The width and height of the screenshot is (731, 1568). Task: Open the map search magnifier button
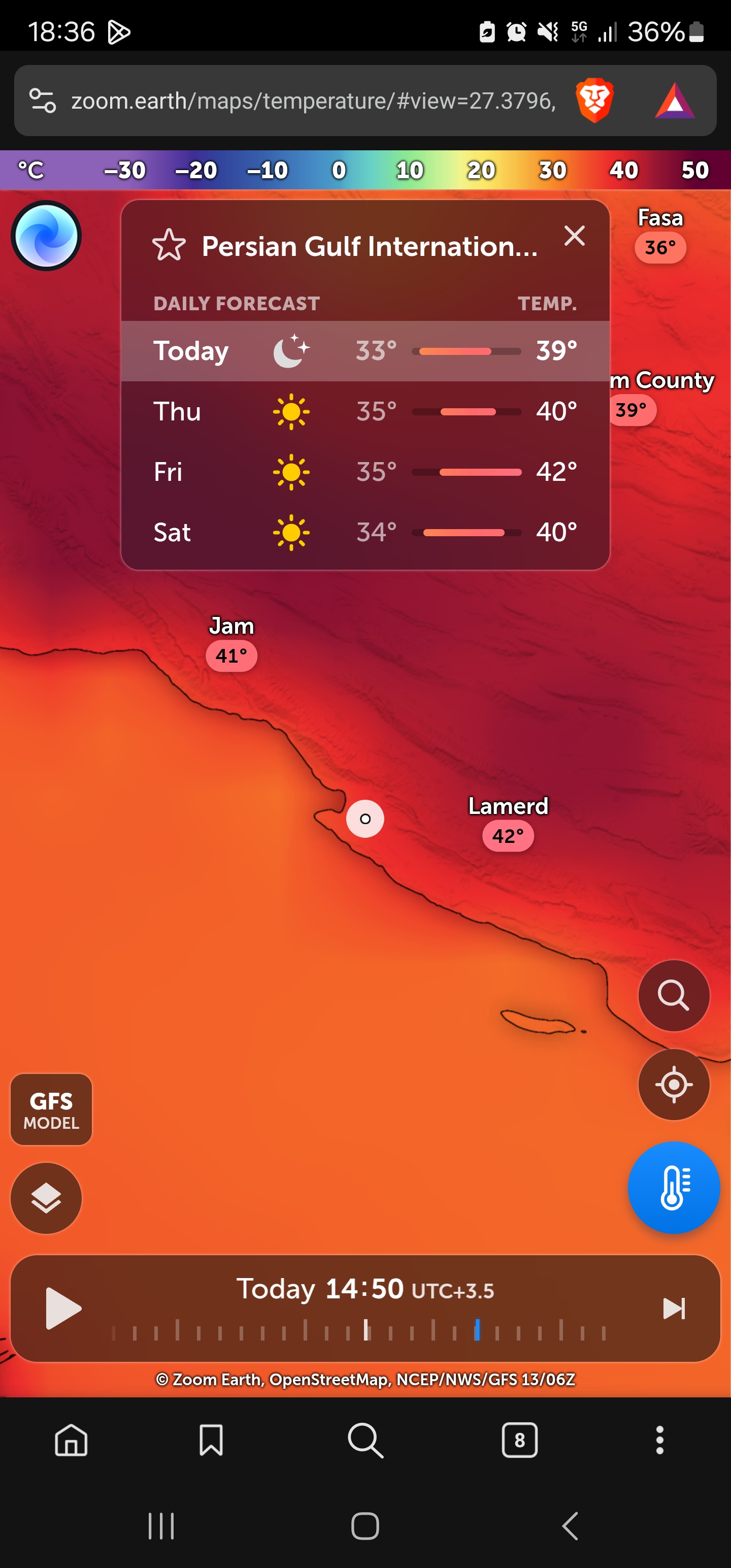673,995
